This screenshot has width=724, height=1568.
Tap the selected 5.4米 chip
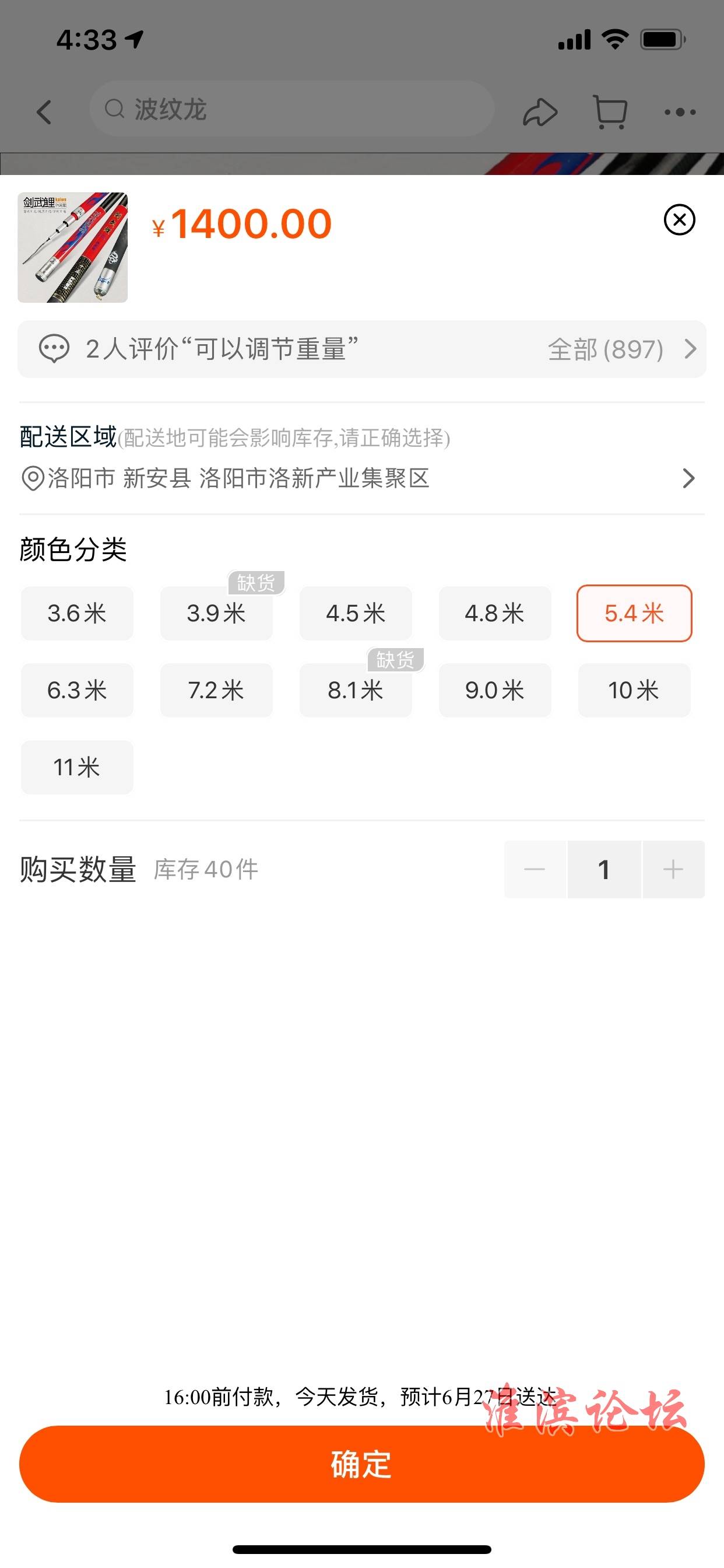coord(635,613)
